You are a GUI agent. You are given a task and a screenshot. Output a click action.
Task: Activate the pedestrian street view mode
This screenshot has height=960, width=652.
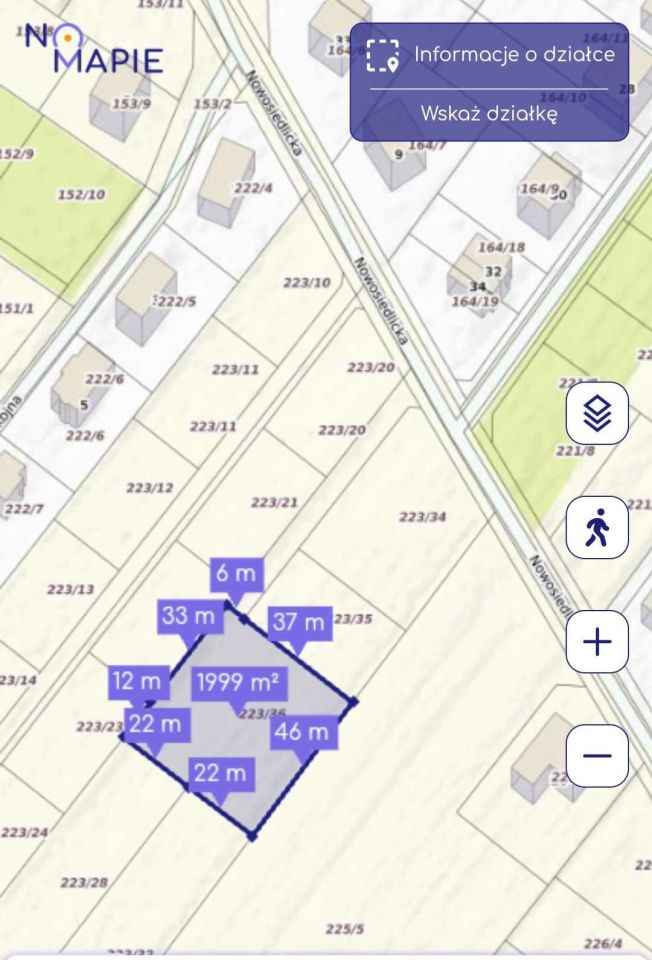597,527
